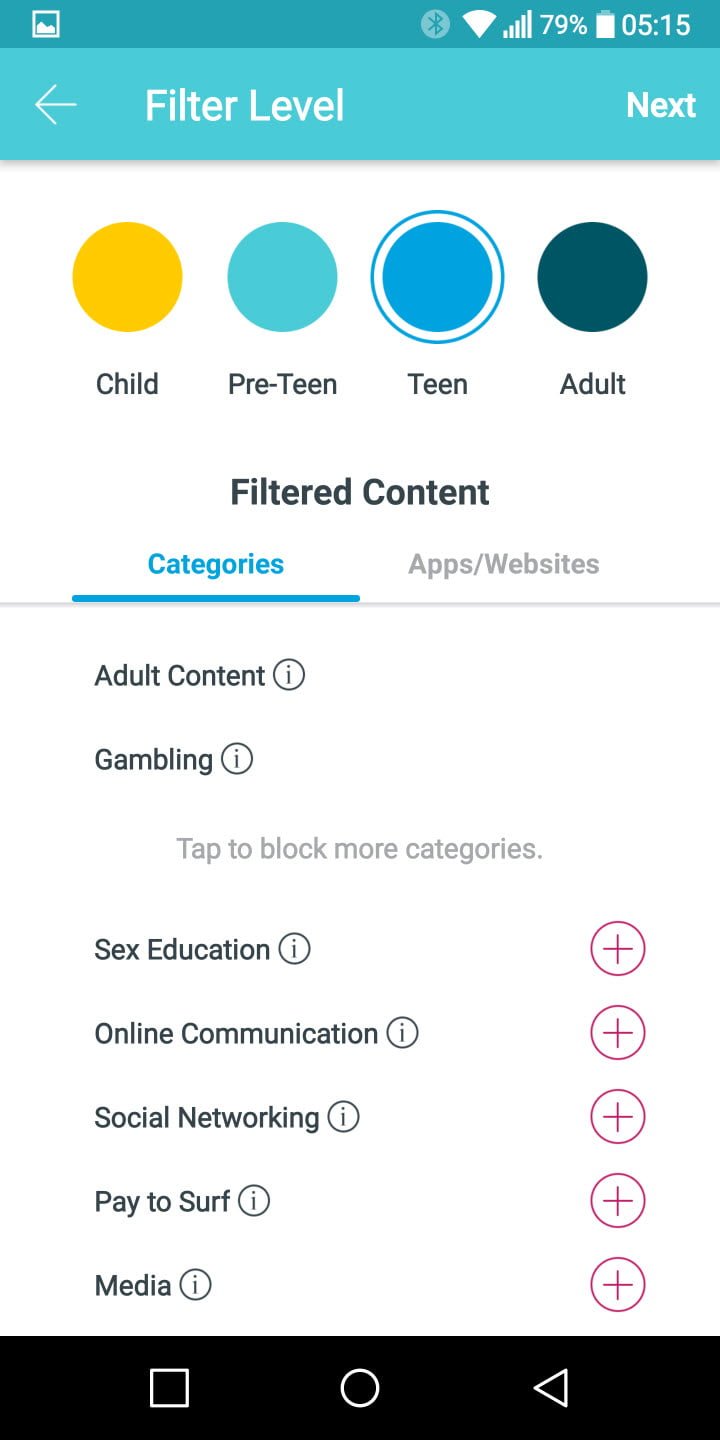
Task: Show info about Gambling category
Action: pos(237,759)
